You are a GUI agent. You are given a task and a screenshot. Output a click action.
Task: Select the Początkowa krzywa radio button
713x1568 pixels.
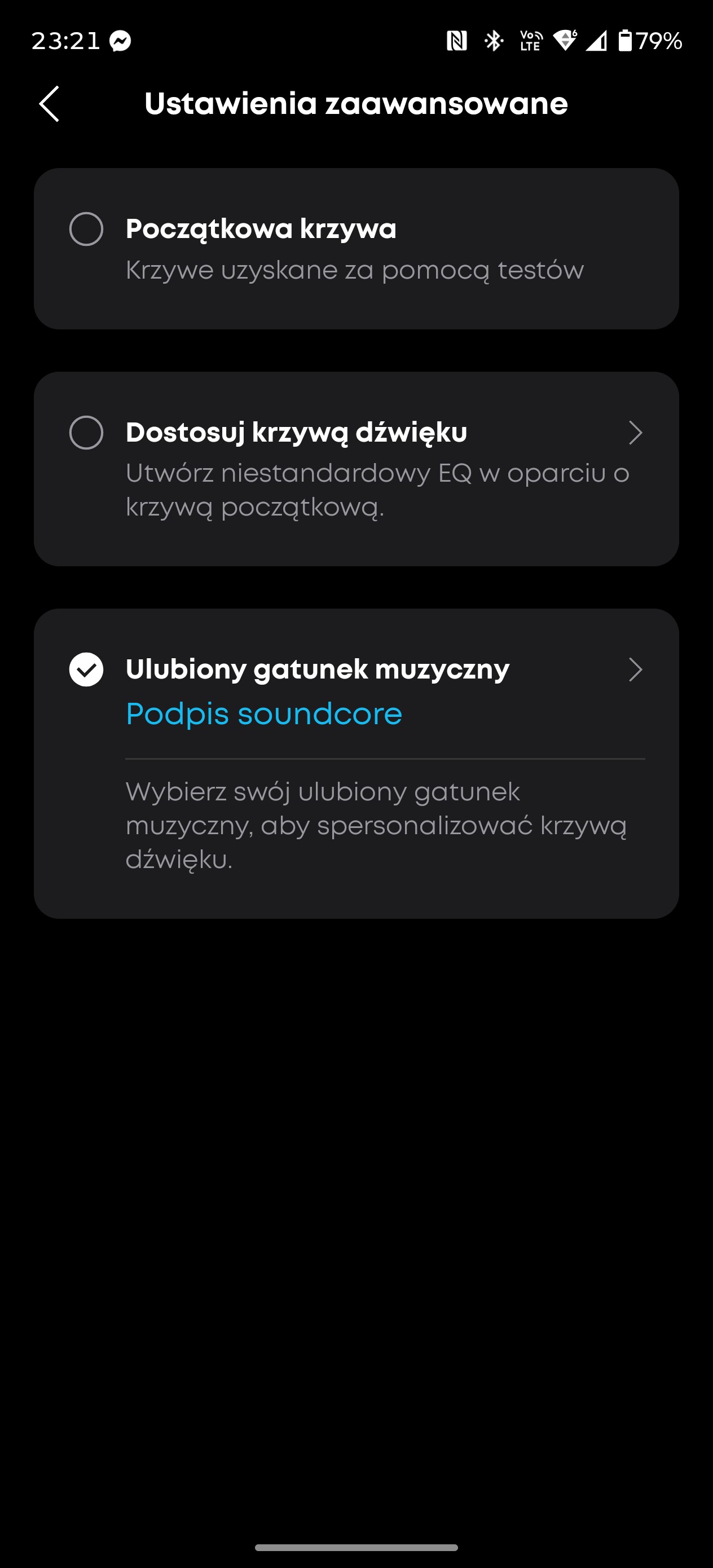point(86,230)
